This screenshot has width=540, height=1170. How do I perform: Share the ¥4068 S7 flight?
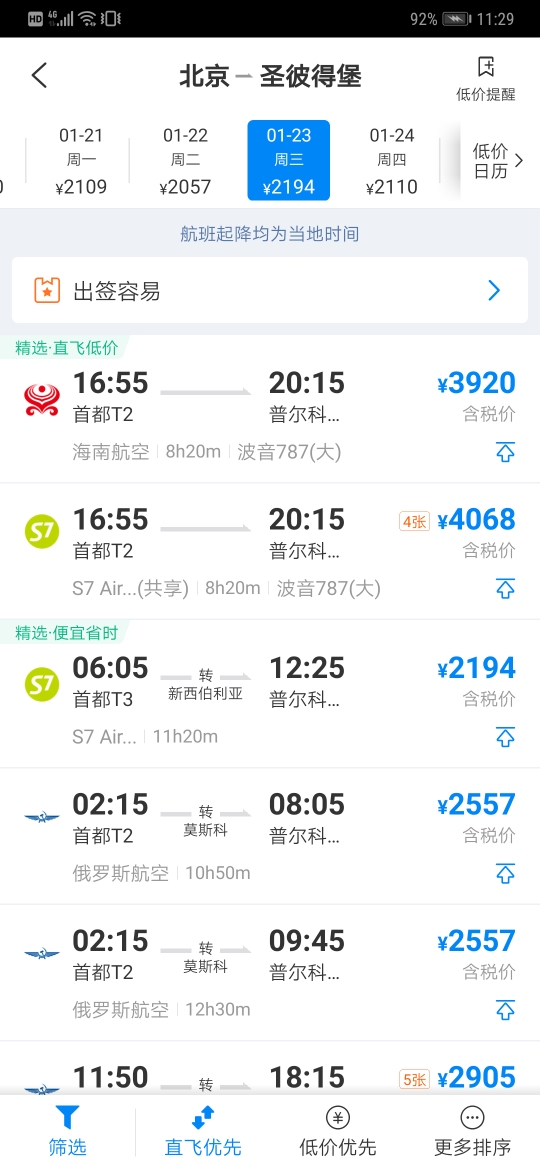[506, 588]
